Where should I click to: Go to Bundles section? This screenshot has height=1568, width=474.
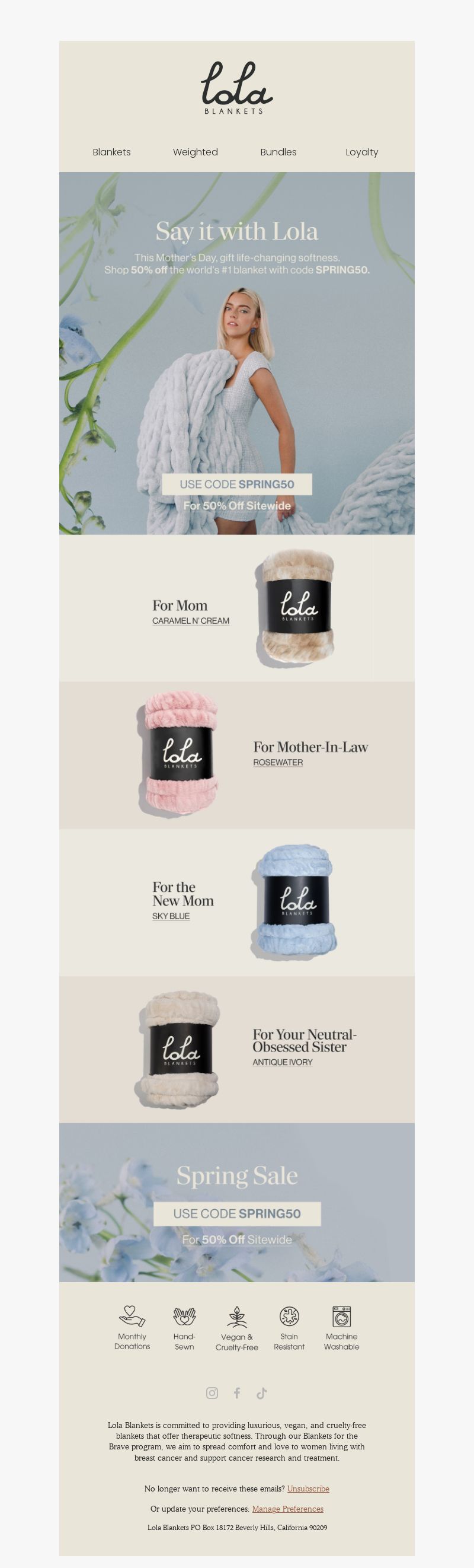pos(278,152)
